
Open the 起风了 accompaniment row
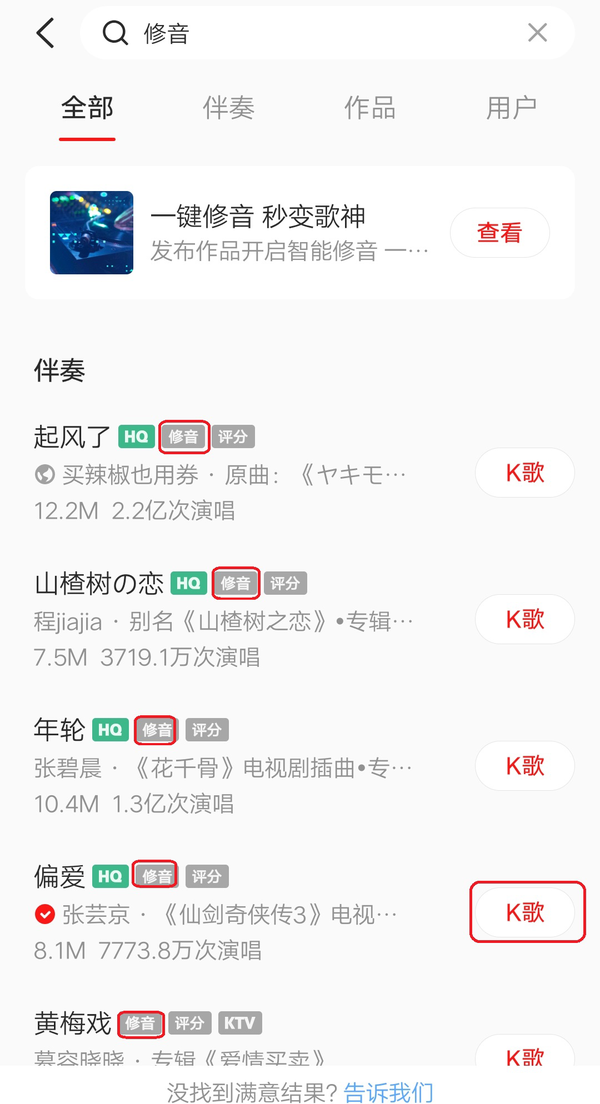[240, 474]
